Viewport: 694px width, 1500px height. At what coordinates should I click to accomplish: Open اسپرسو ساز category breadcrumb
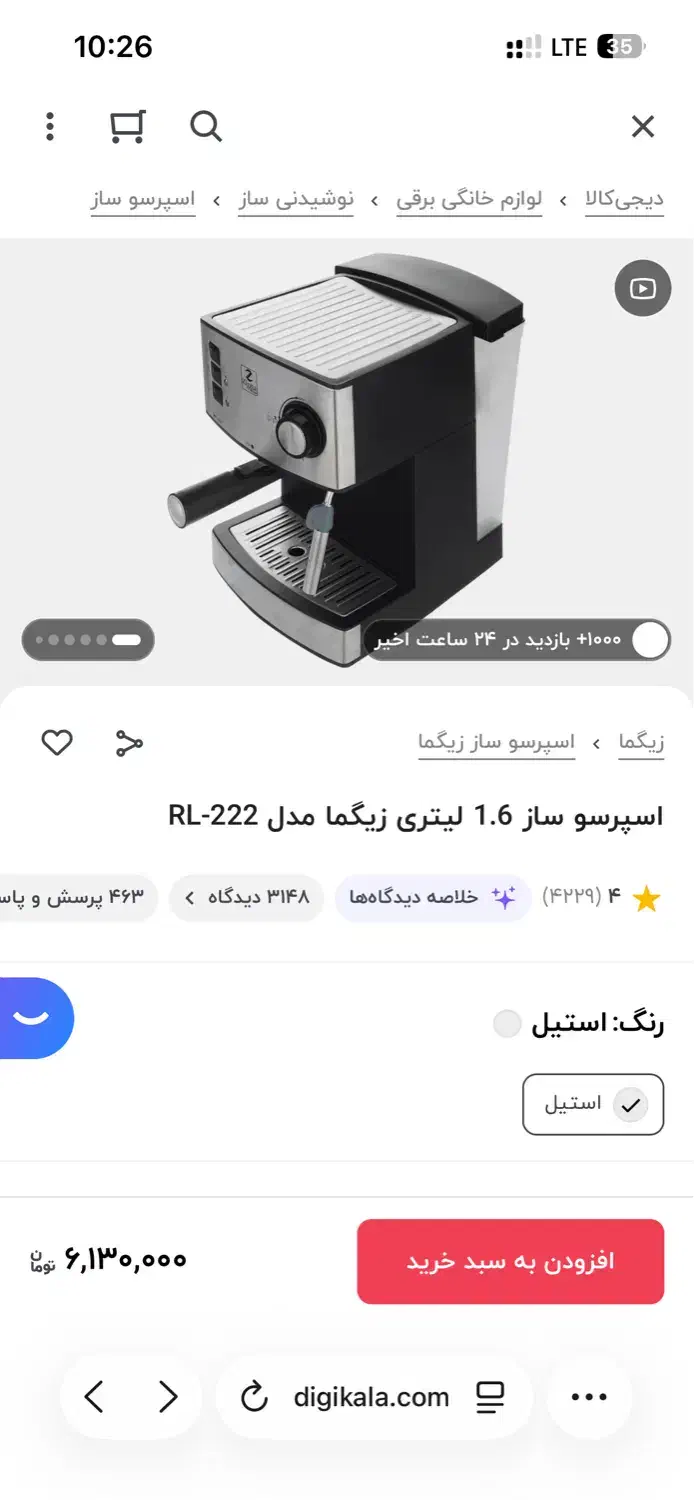click(143, 199)
